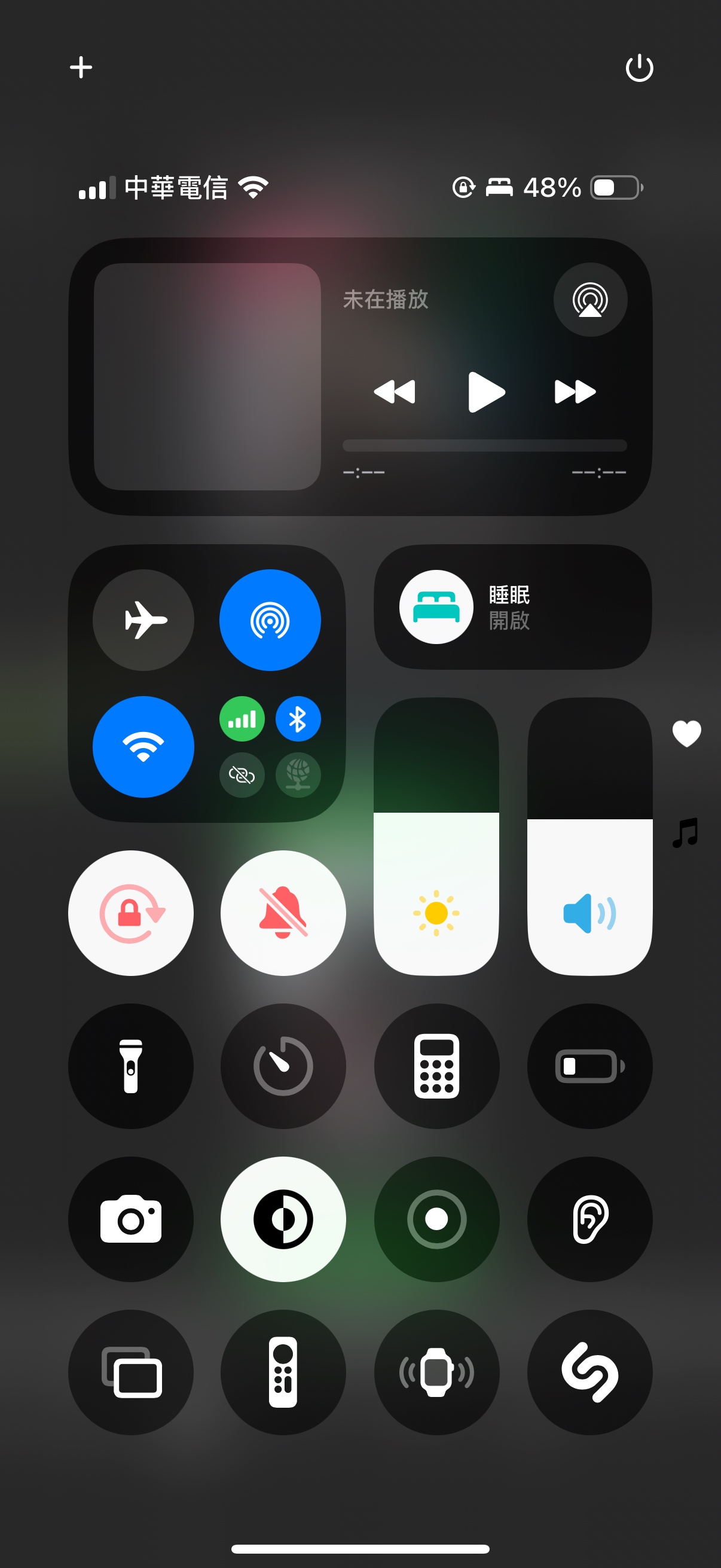Turn off the Sleep focus
Image resolution: width=721 pixels, height=1568 pixels.
coord(436,606)
